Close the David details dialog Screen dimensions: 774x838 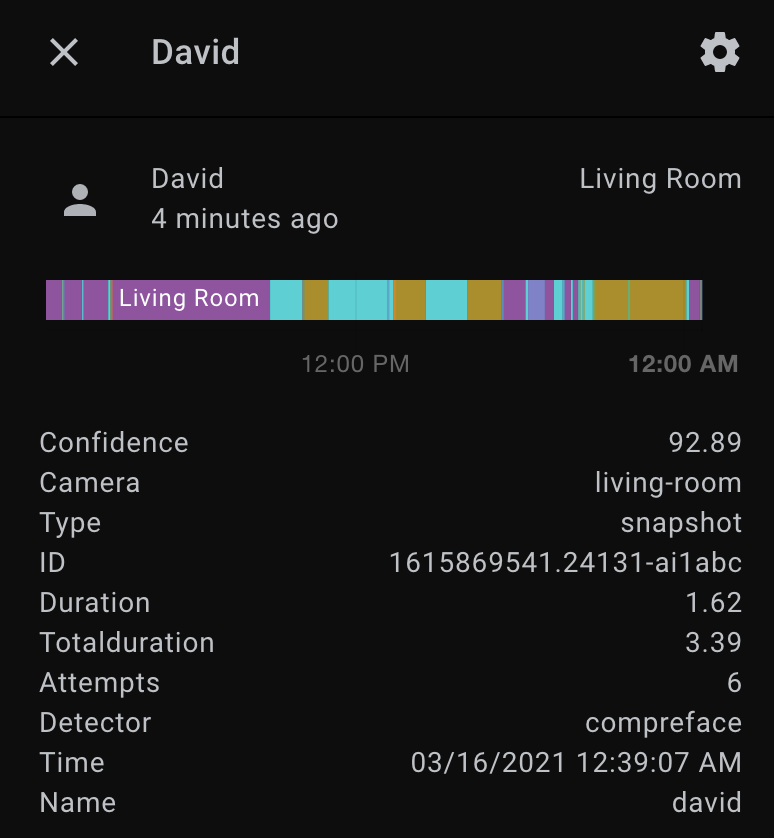64,52
